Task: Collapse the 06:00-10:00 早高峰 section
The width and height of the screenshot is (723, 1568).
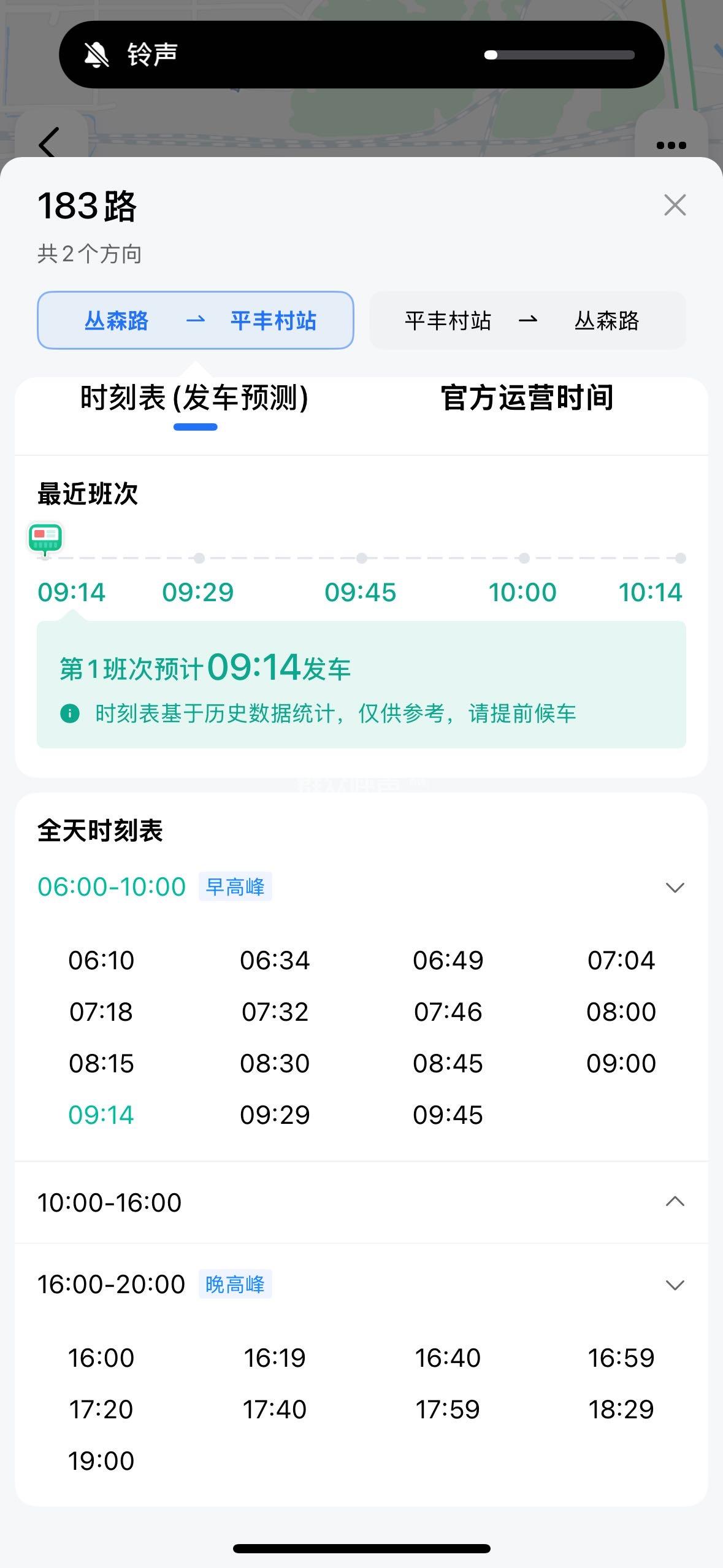Action: click(x=675, y=887)
